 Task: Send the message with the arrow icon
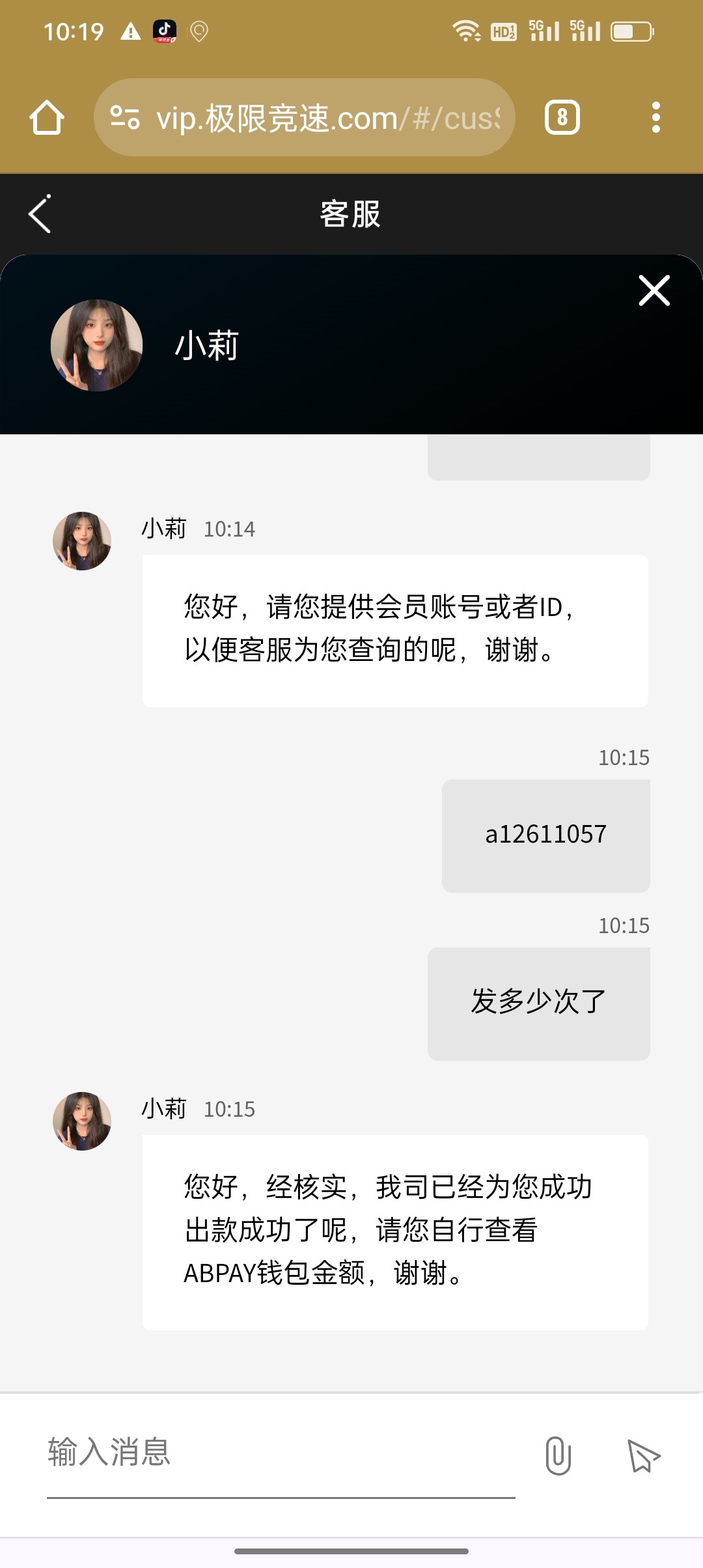[643, 1455]
